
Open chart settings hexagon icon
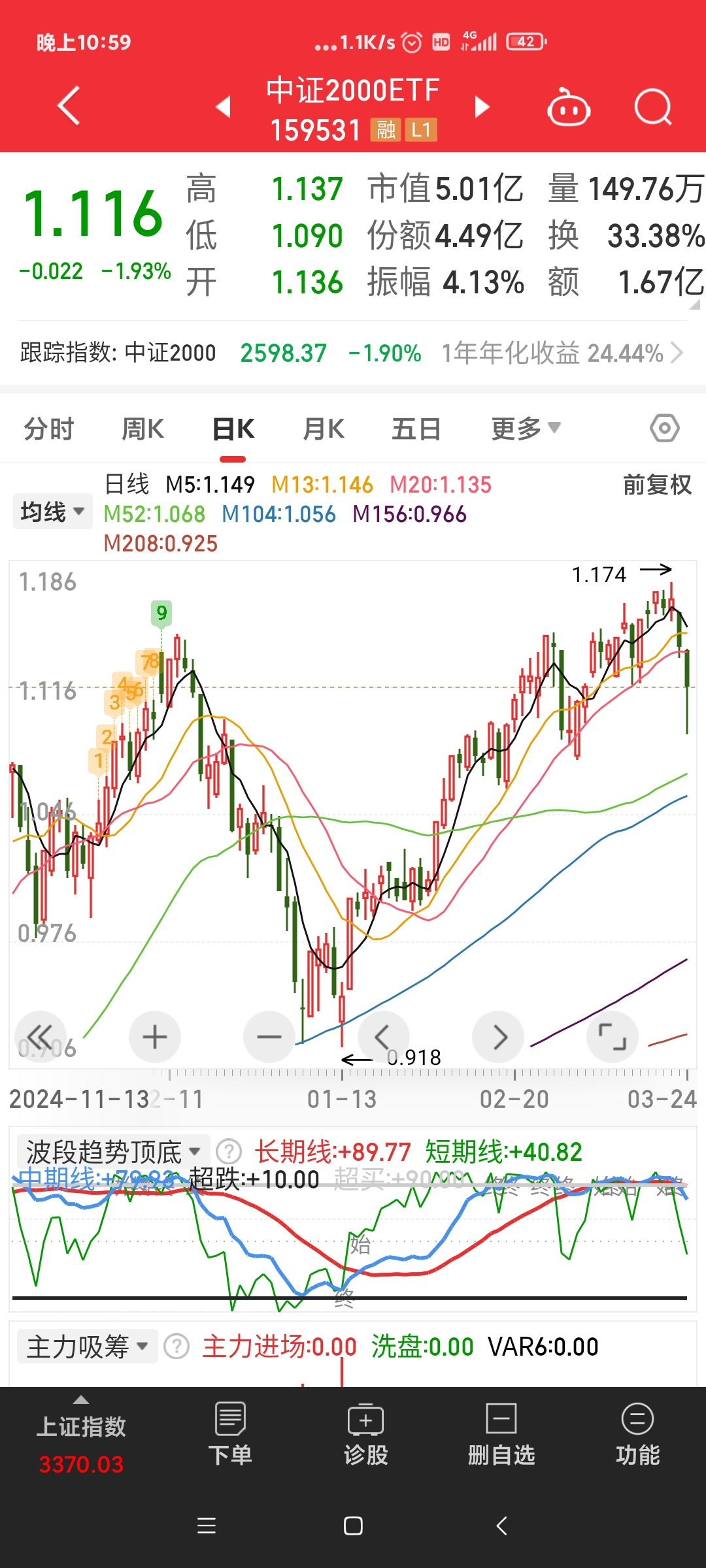click(664, 429)
